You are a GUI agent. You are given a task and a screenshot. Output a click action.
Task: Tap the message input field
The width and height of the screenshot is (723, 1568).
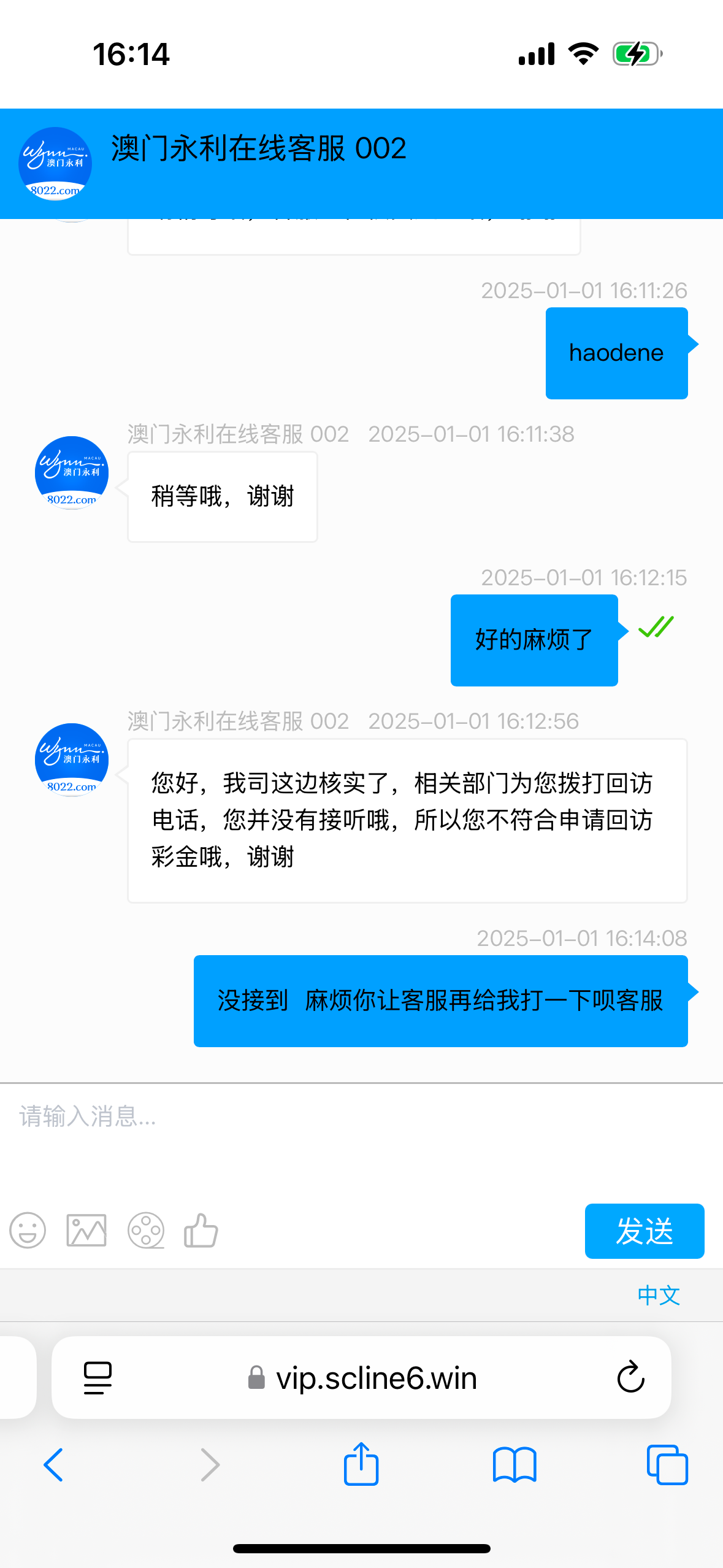361,1140
